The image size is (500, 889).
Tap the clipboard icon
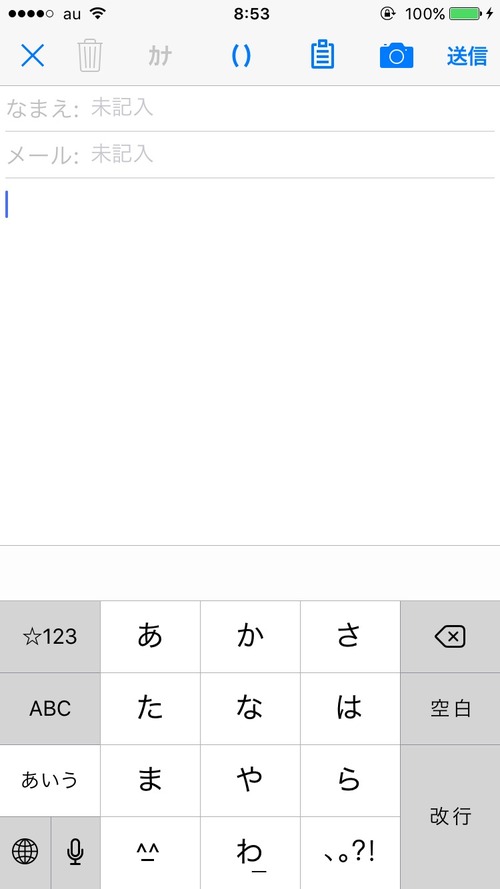323,56
